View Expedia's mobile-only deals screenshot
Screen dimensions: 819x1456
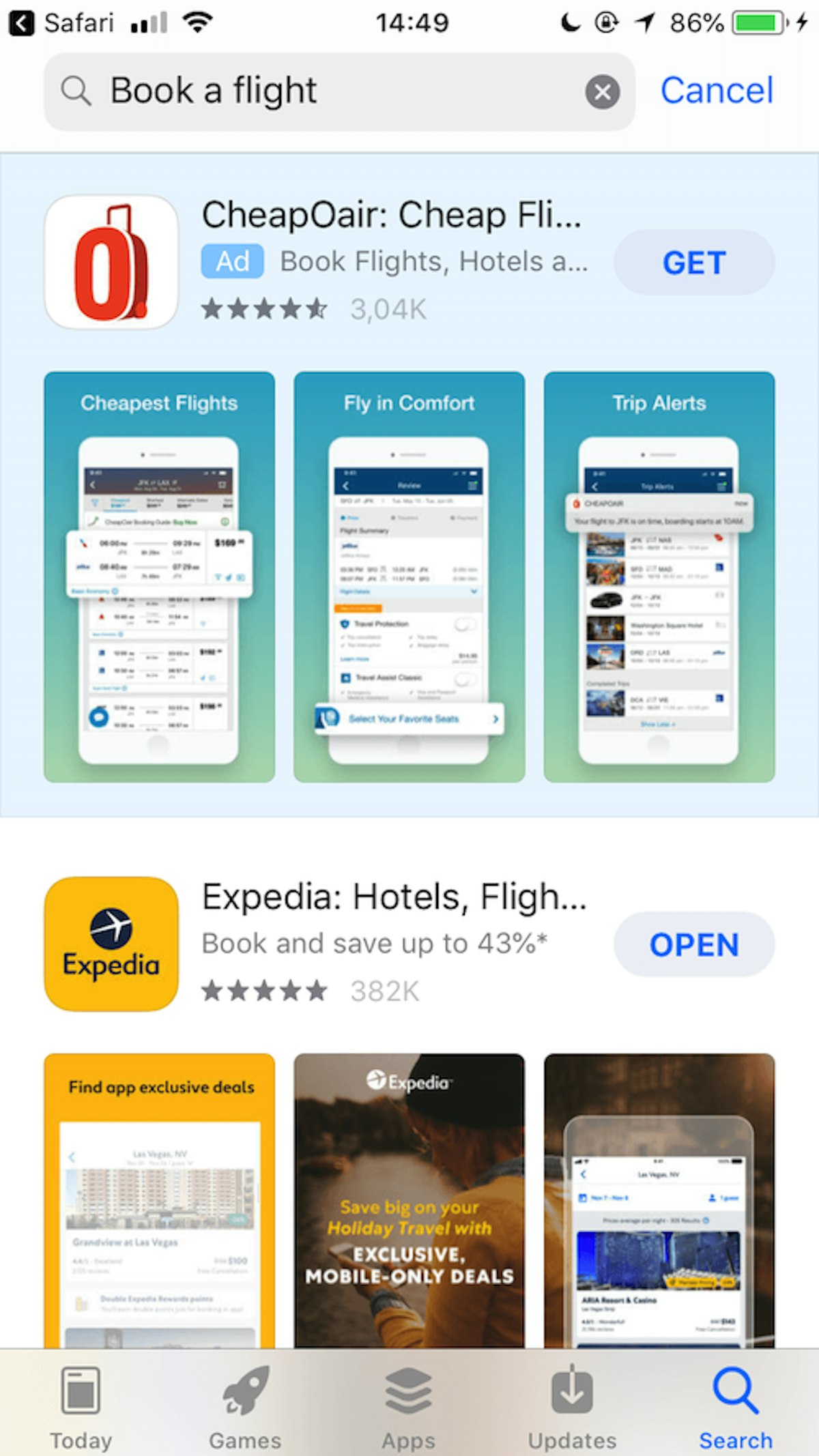(409, 1201)
